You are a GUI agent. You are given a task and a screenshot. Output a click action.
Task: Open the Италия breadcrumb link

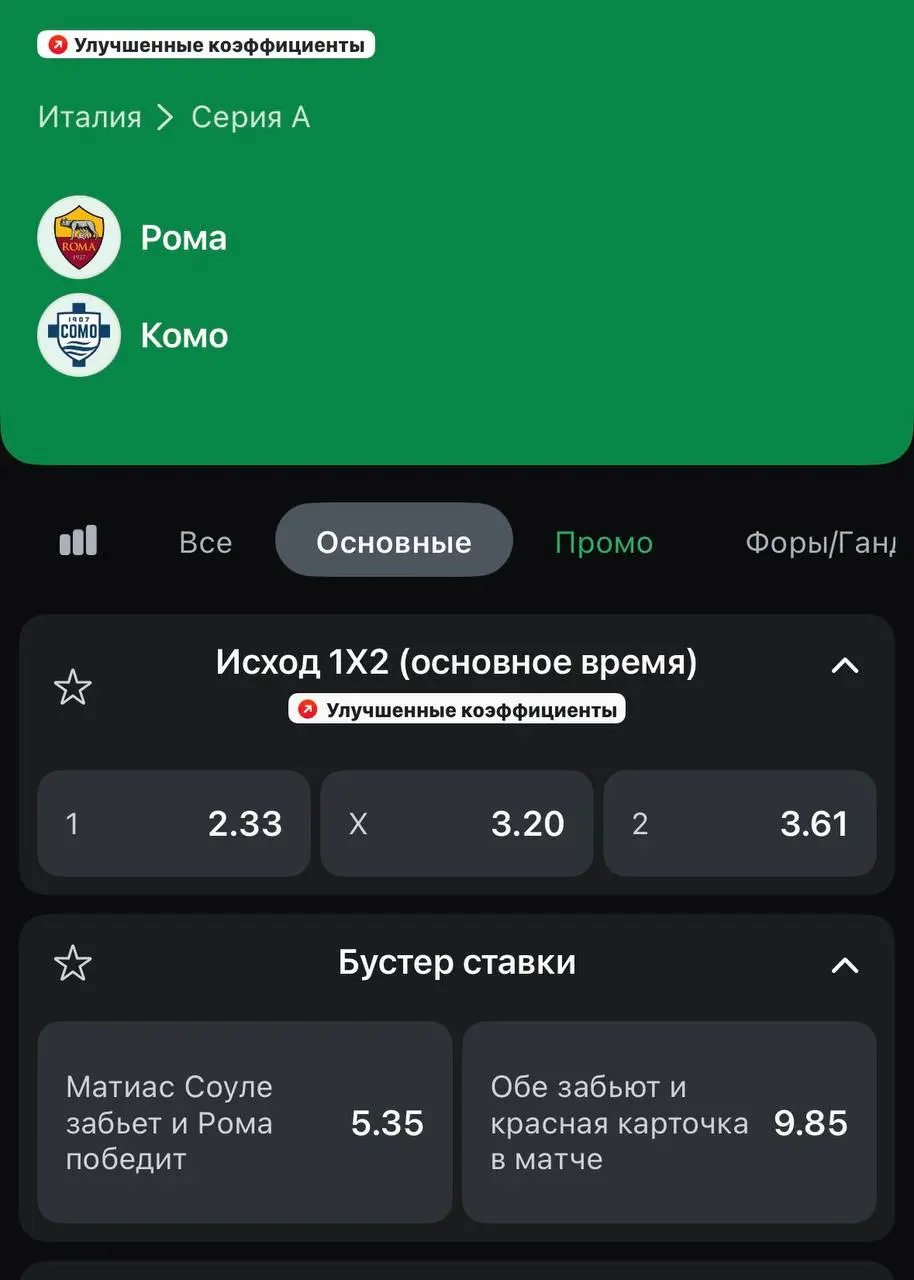click(89, 117)
